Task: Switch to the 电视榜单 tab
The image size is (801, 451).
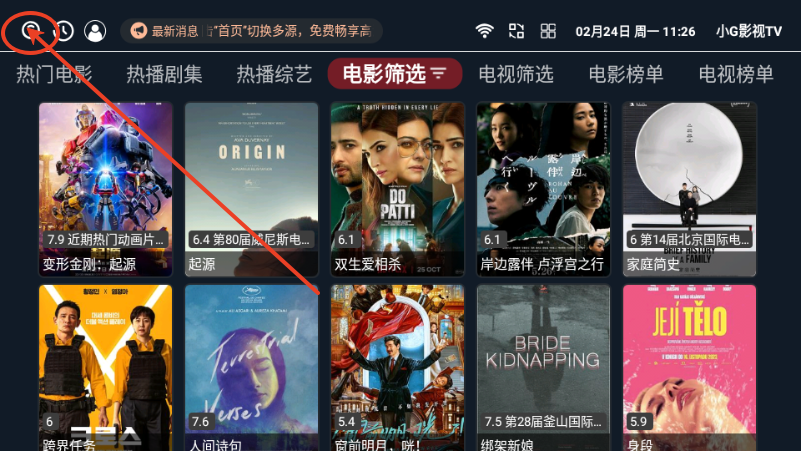Action: tap(736, 74)
